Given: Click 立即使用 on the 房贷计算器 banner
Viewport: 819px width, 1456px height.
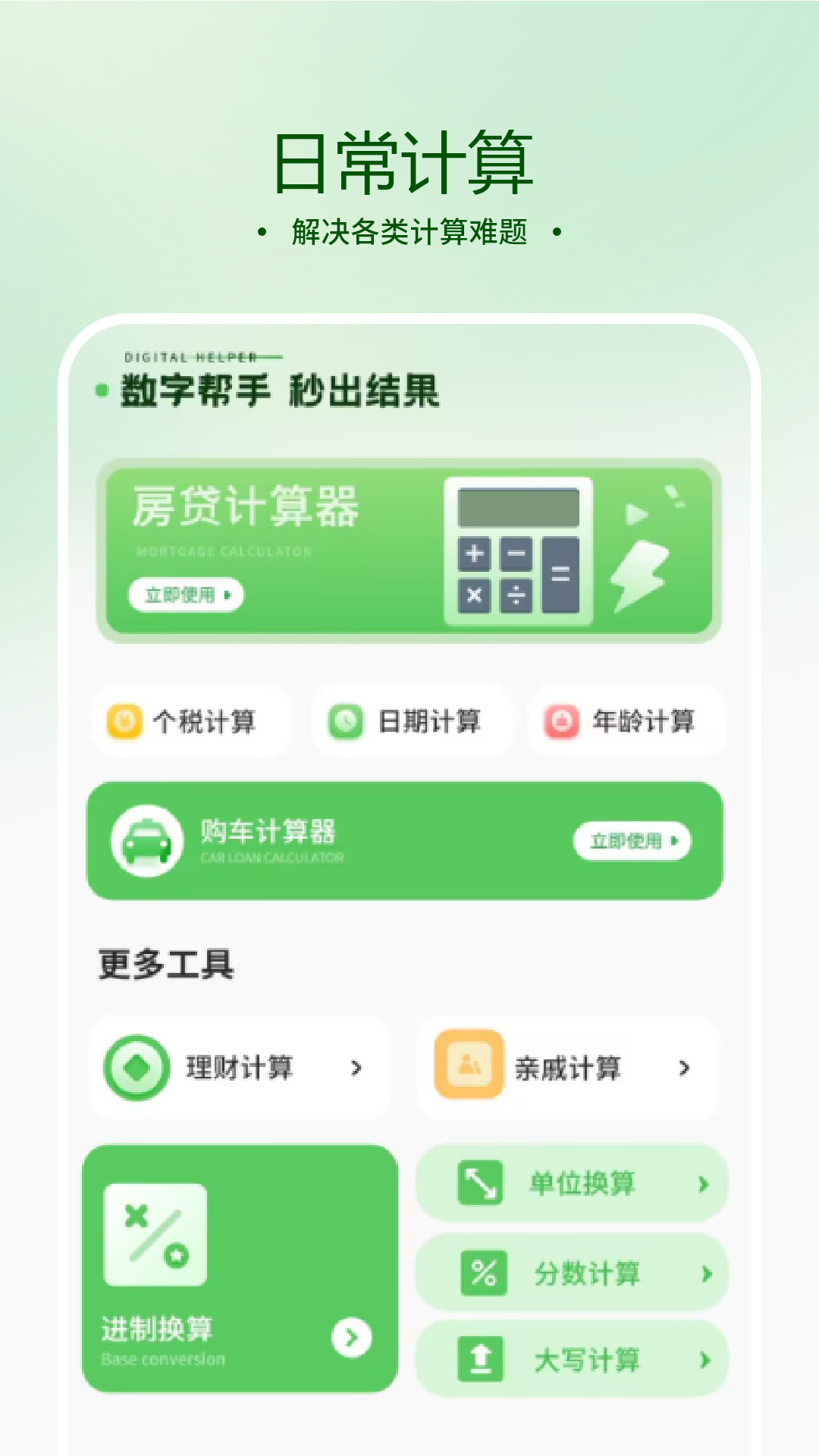Looking at the screenshot, I should [x=186, y=595].
